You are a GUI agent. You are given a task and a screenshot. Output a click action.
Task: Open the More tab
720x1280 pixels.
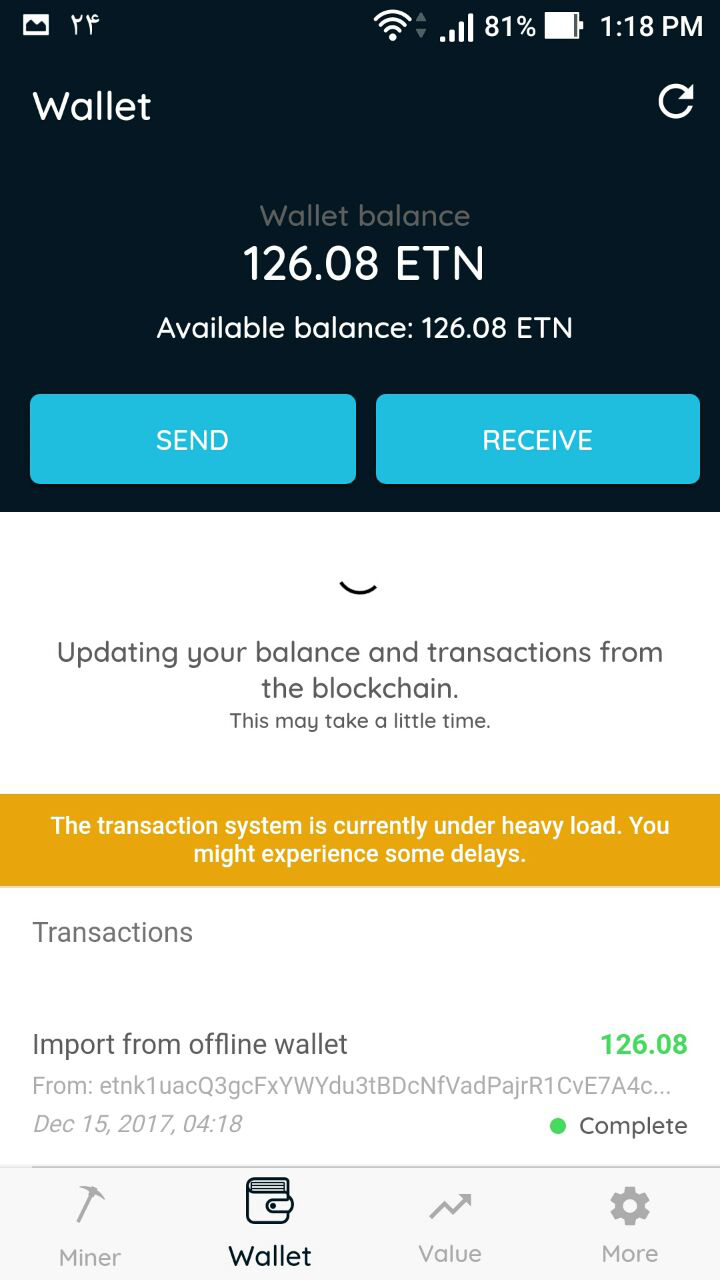click(x=630, y=1225)
